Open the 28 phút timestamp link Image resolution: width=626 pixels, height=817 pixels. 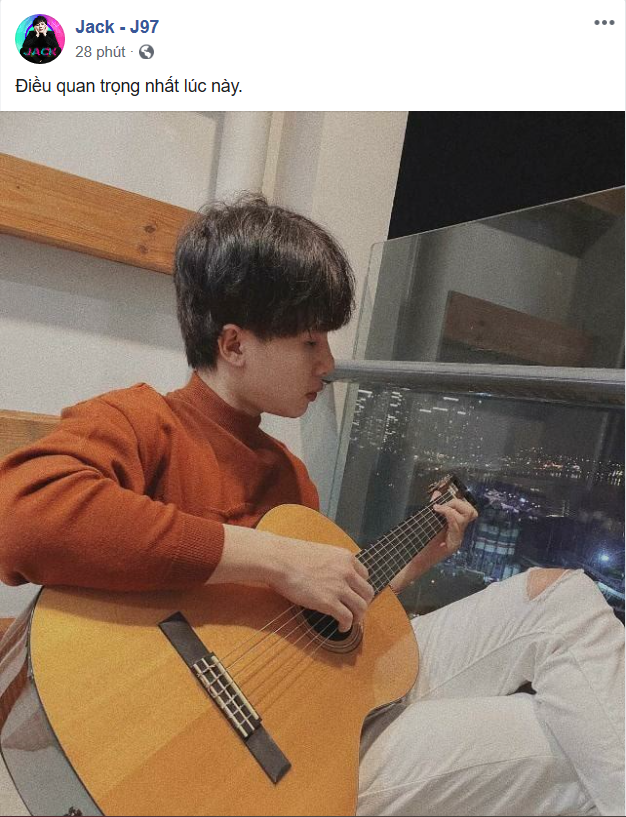(x=100, y=52)
